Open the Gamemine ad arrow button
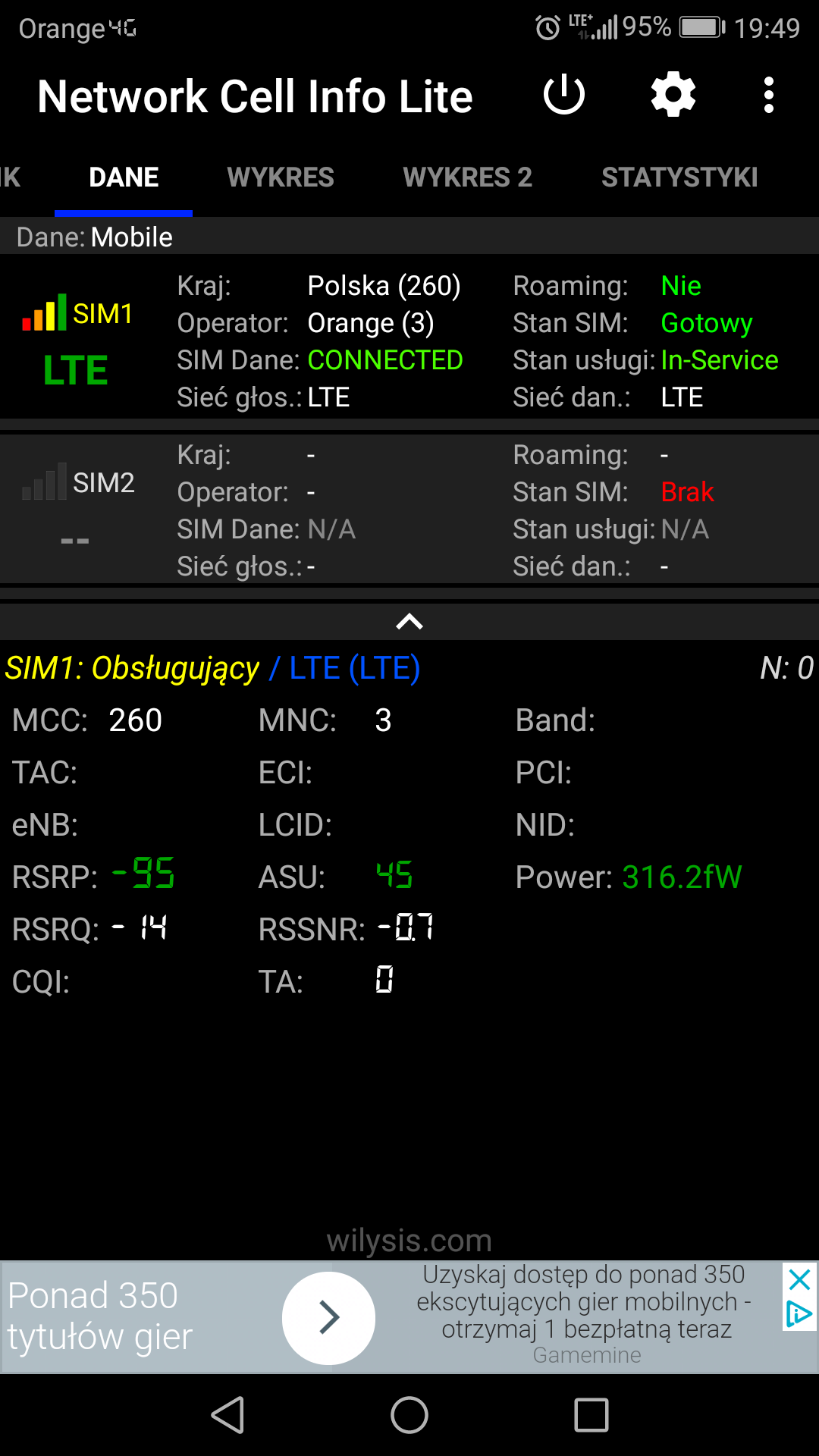Viewport: 819px width, 1456px height. click(x=328, y=1317)
